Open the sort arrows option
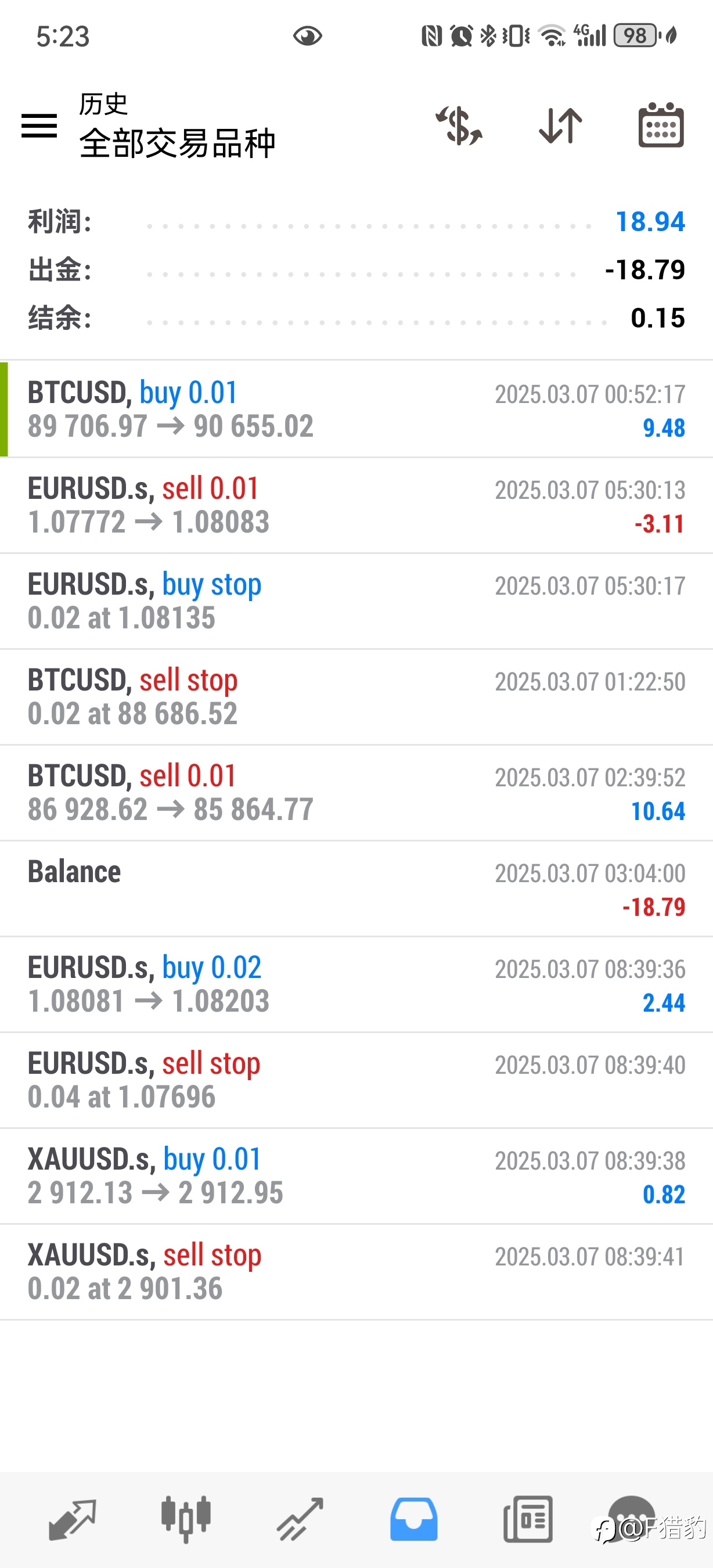The image size is (713, 1568). coord(560,125)
